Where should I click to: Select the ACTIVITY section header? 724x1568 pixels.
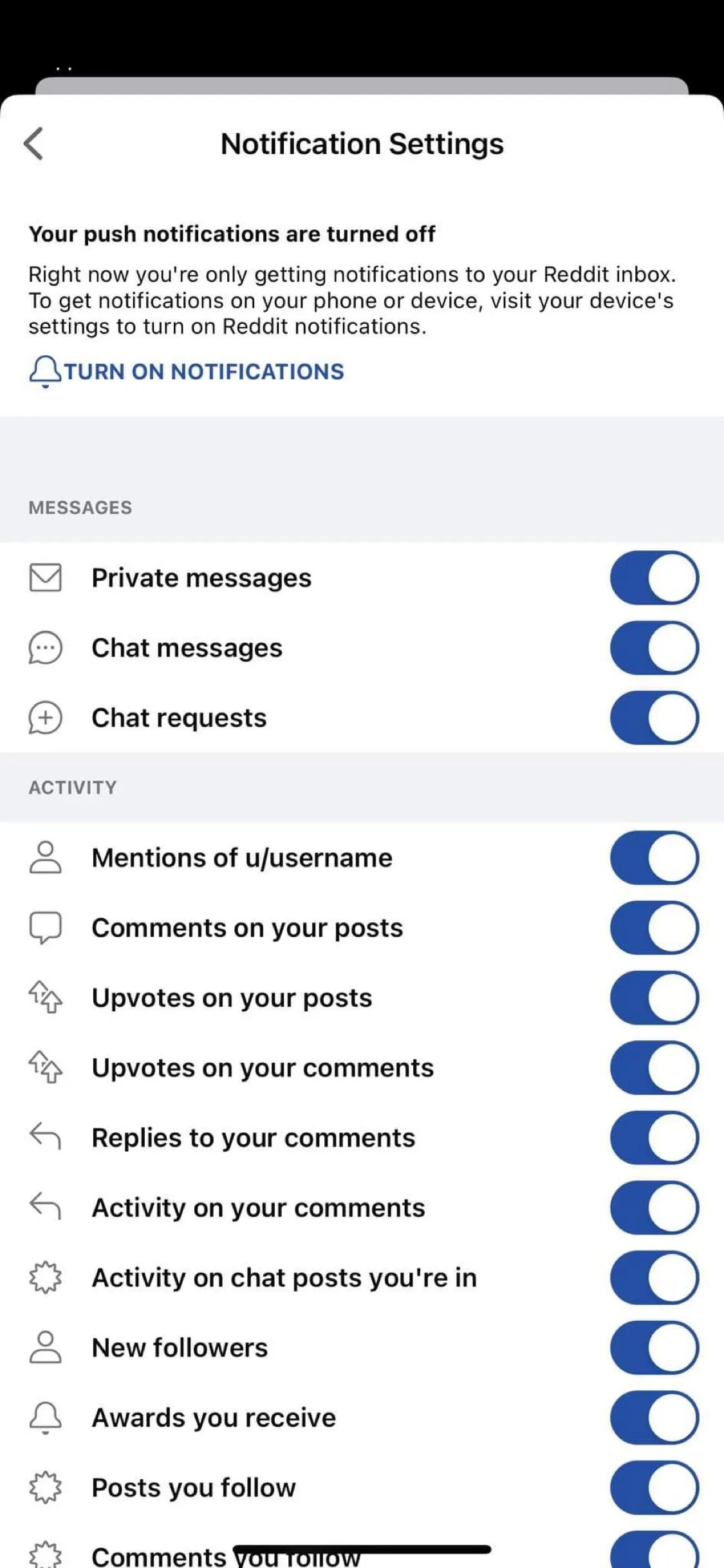click(x=72, y=787)
